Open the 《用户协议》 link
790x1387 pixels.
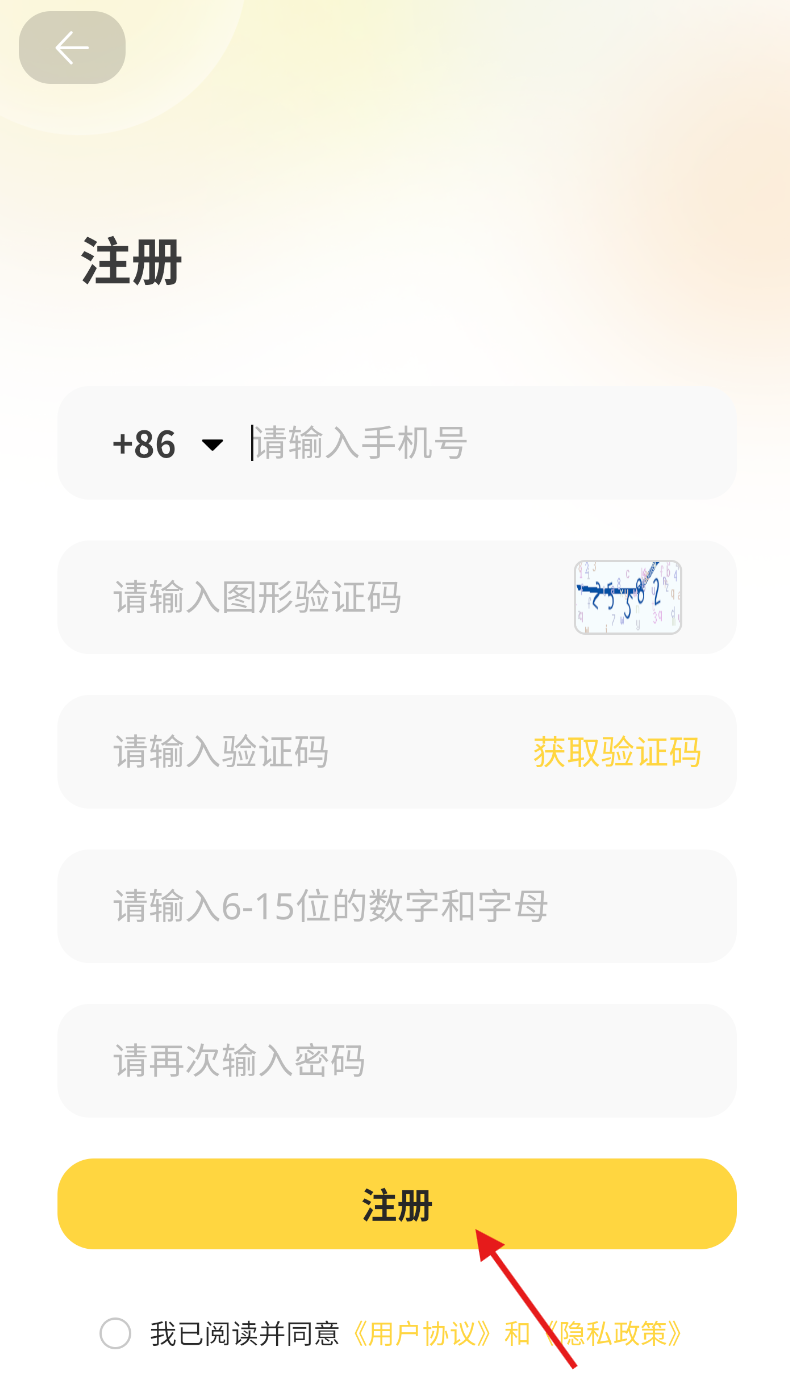tap(422, 1333)
